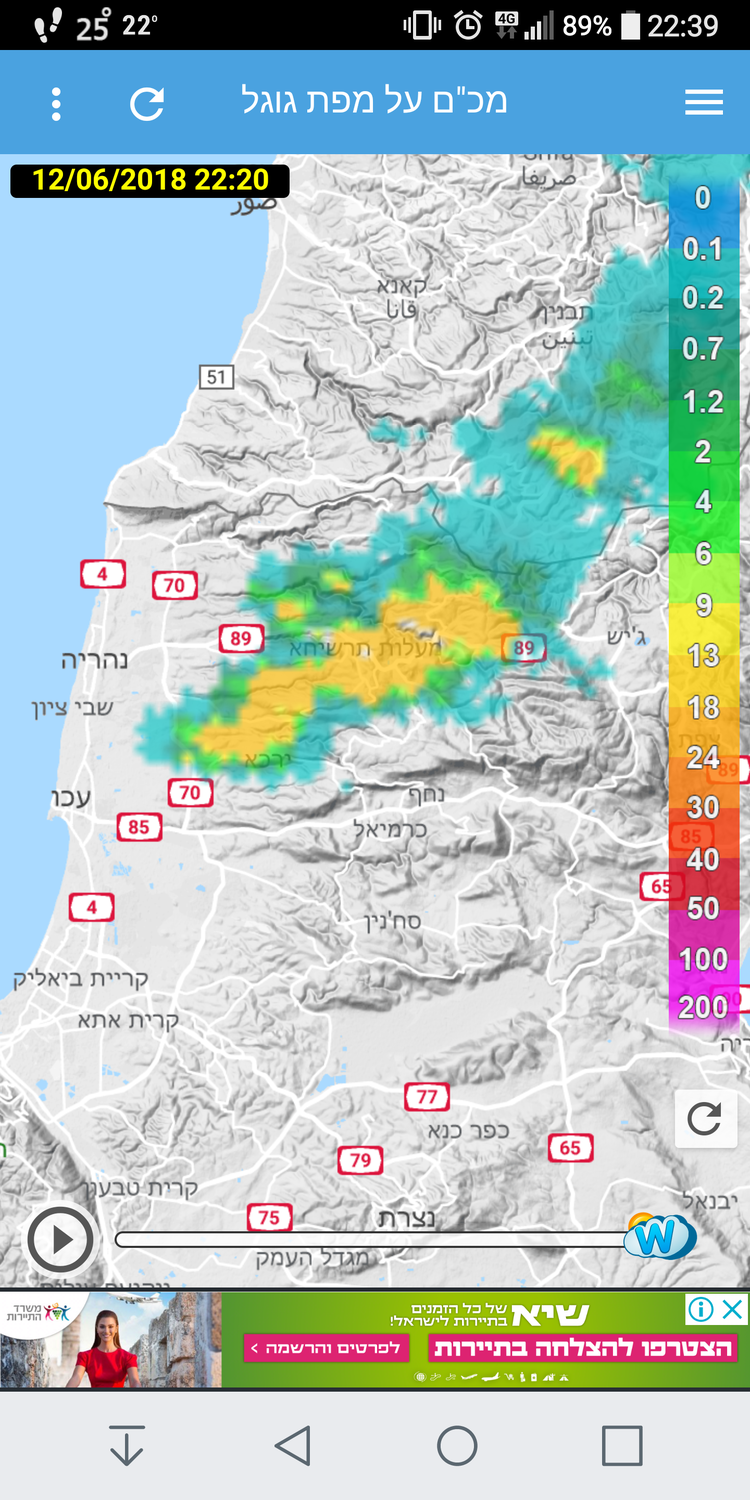The width and height of the screenshot is (750, 1500).
Task: Go back using the system back button
Action: point(292,1446)
